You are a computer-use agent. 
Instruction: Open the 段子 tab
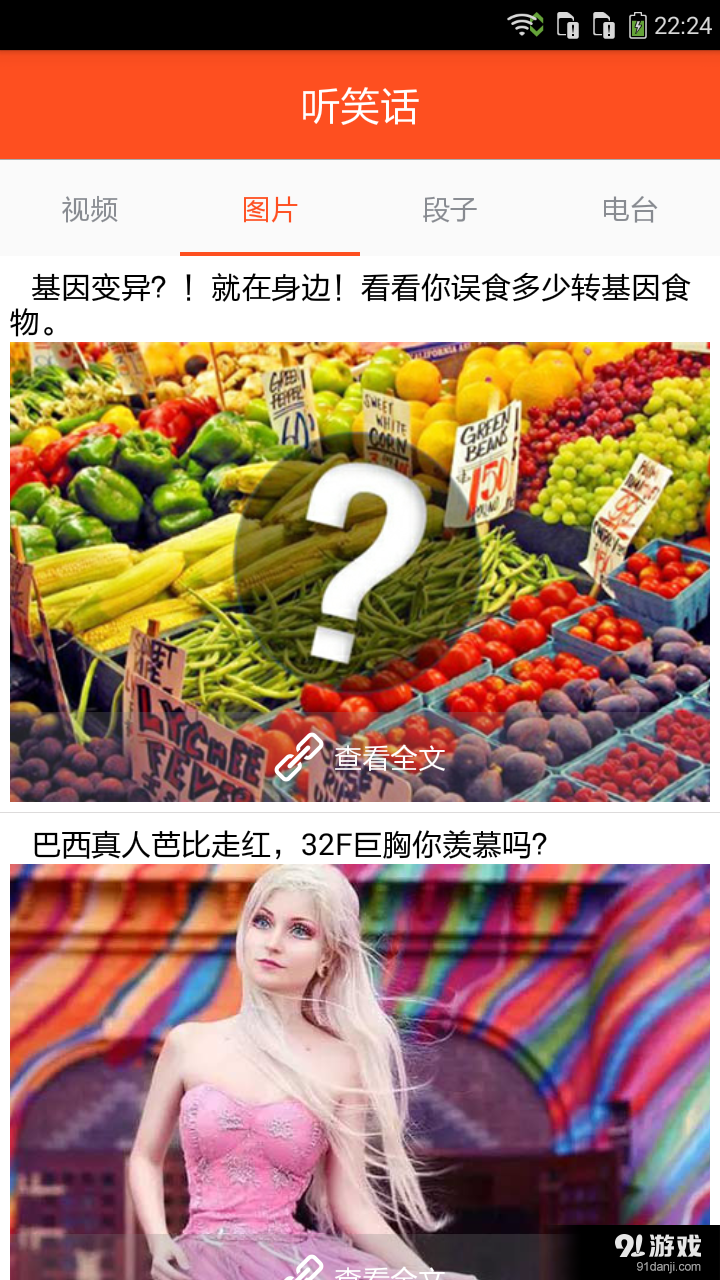coord(450,210)
